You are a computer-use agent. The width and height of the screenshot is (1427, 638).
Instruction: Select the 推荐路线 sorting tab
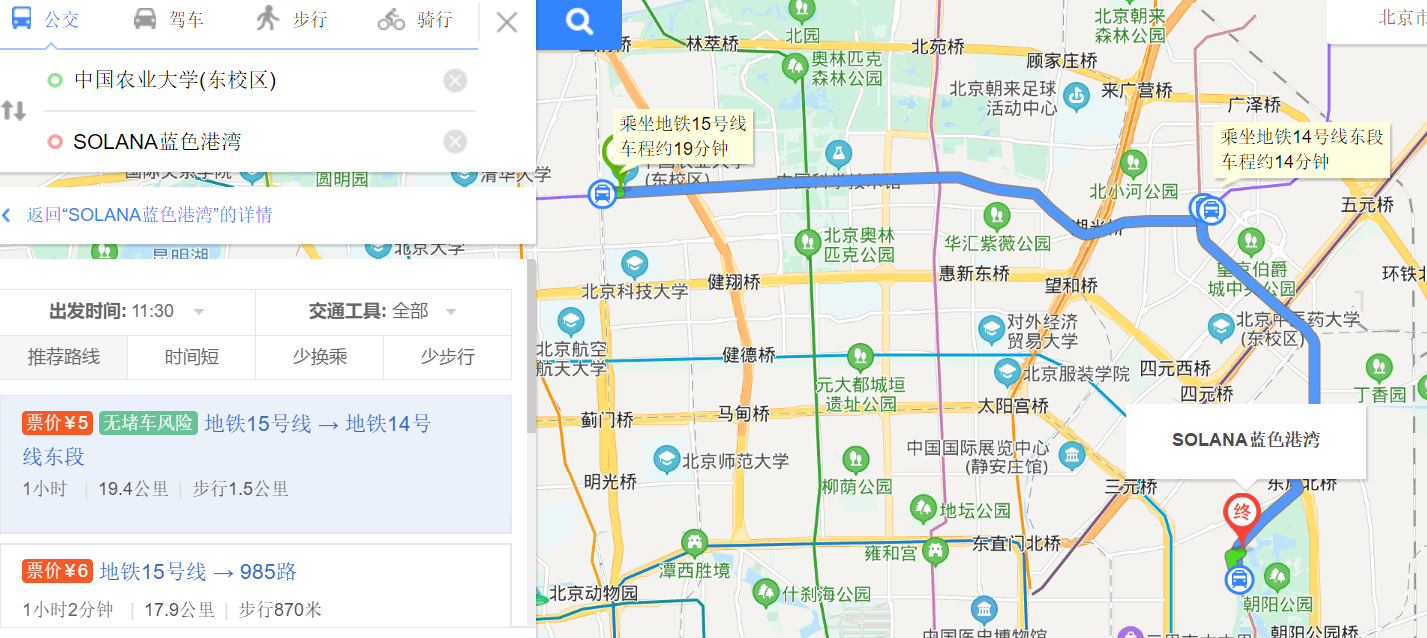tap(64, 357)
